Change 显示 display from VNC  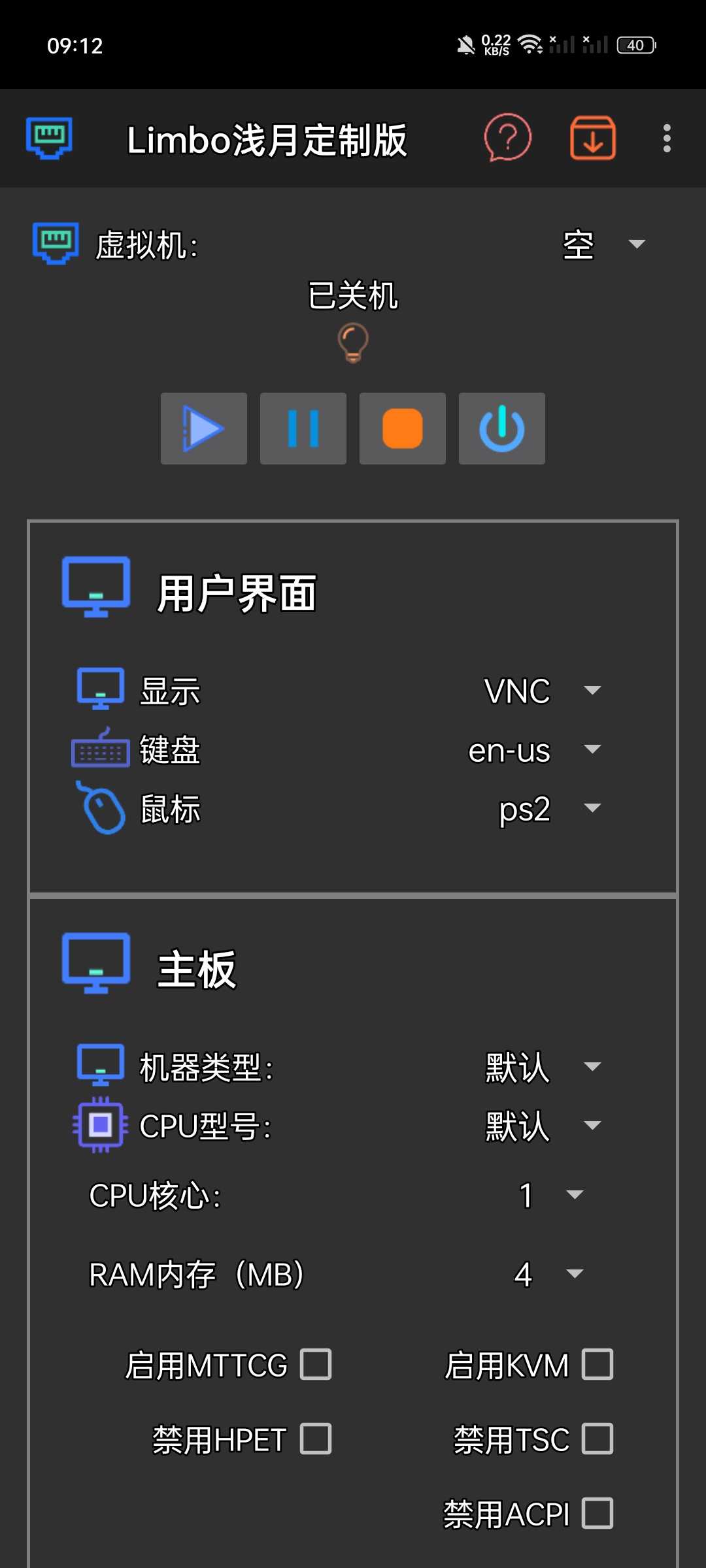[x=542, y=691]
